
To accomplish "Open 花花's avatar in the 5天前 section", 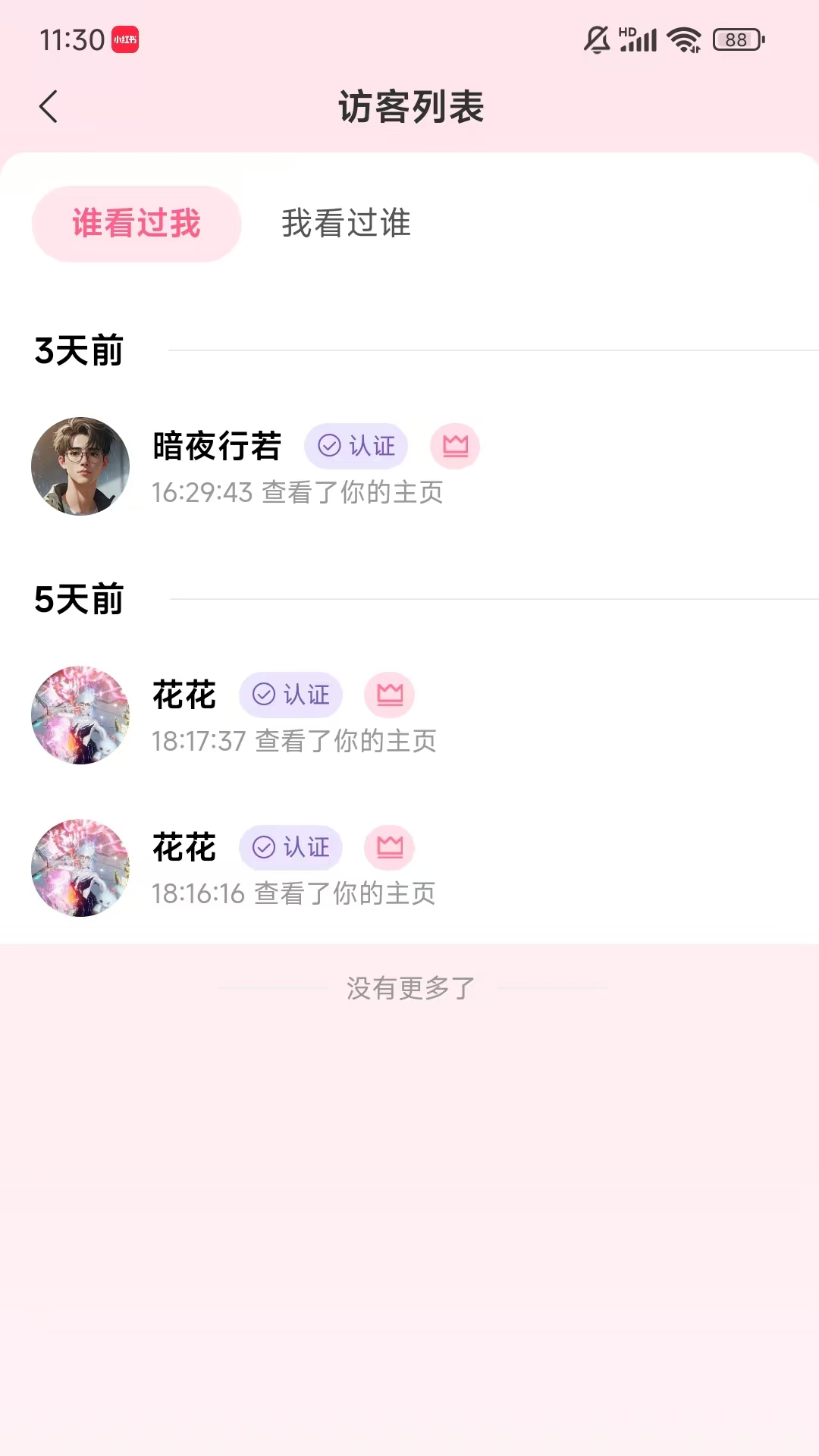I will tap(80, 714).
